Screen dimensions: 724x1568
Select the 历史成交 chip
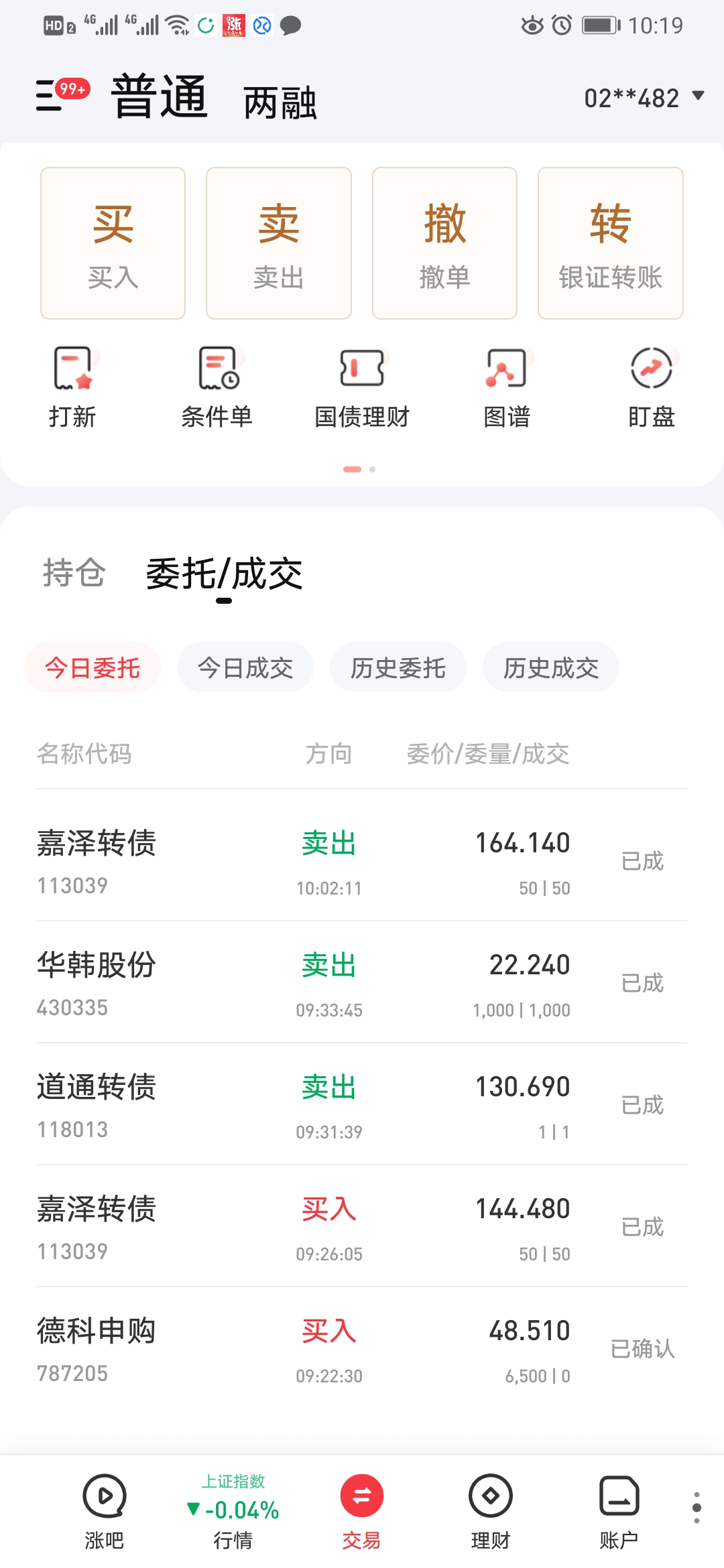point(551,667)
